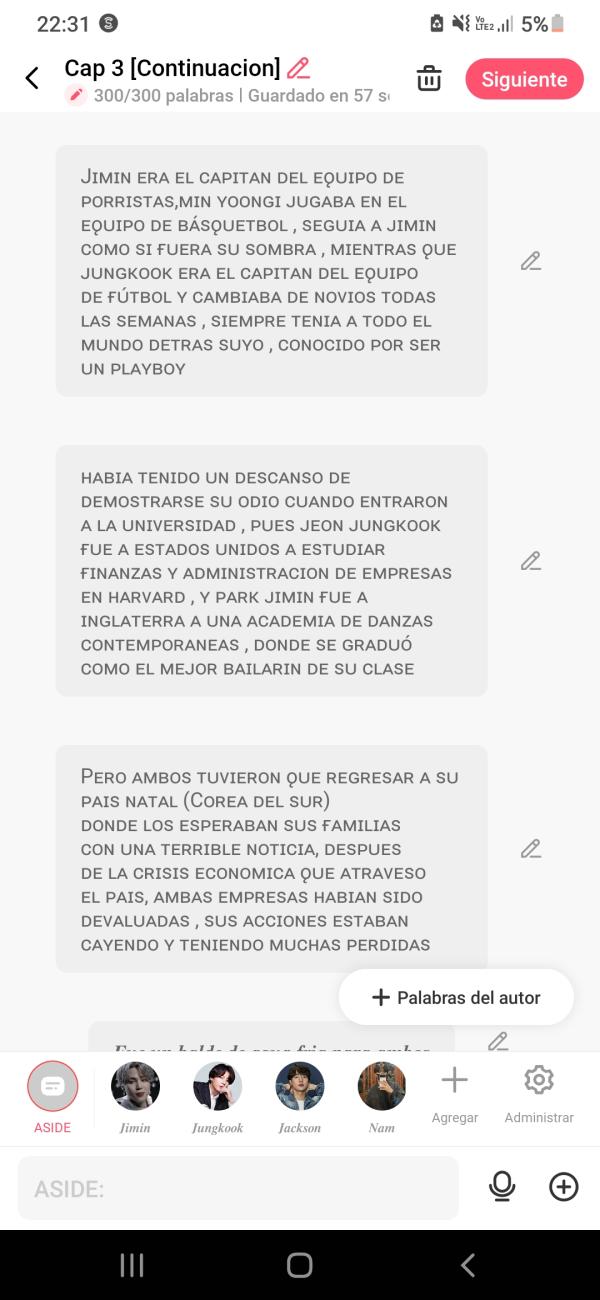Select the ASIDE narrator option

52,1087
